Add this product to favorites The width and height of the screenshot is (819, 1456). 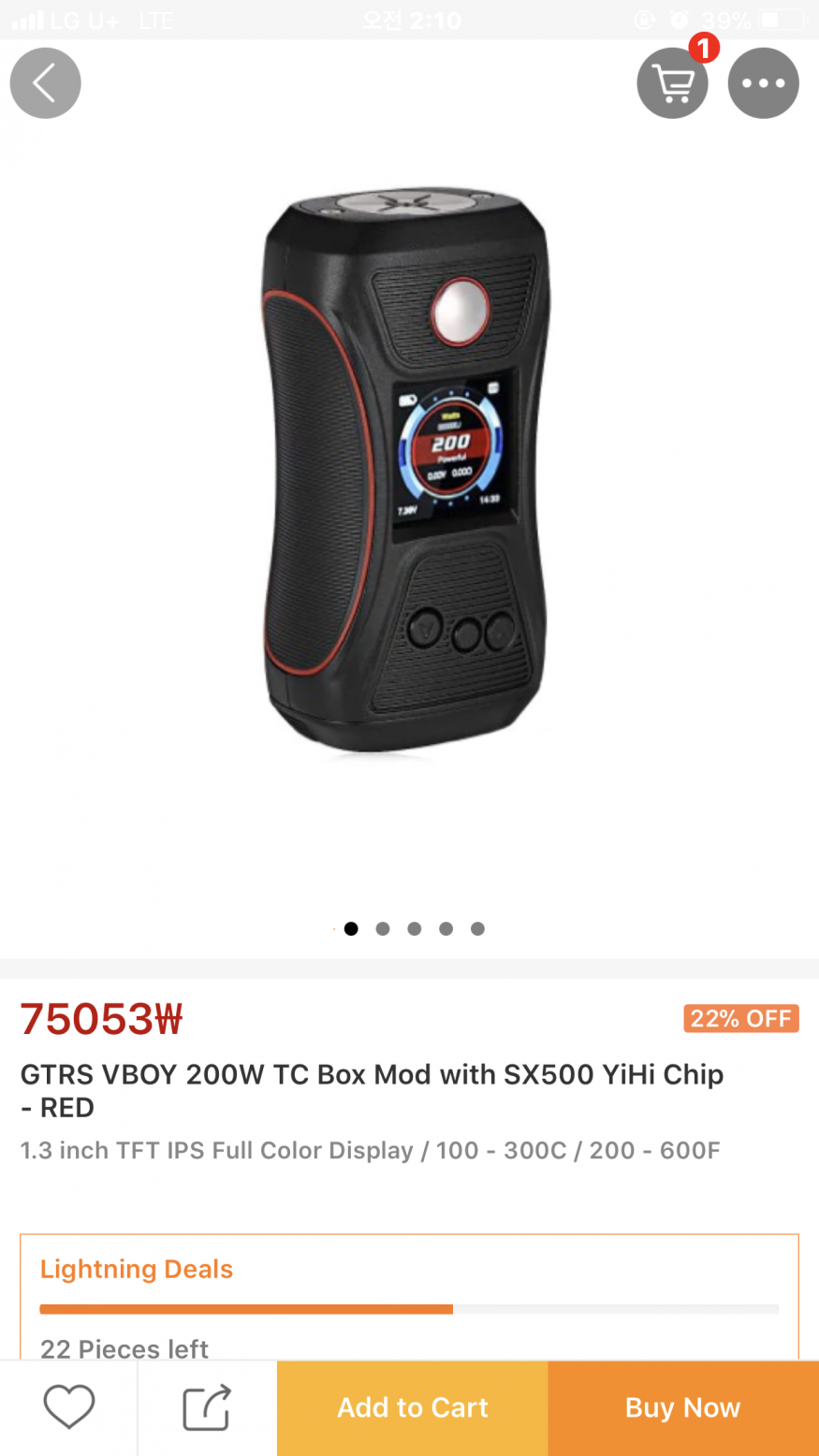coord(69,1406)
